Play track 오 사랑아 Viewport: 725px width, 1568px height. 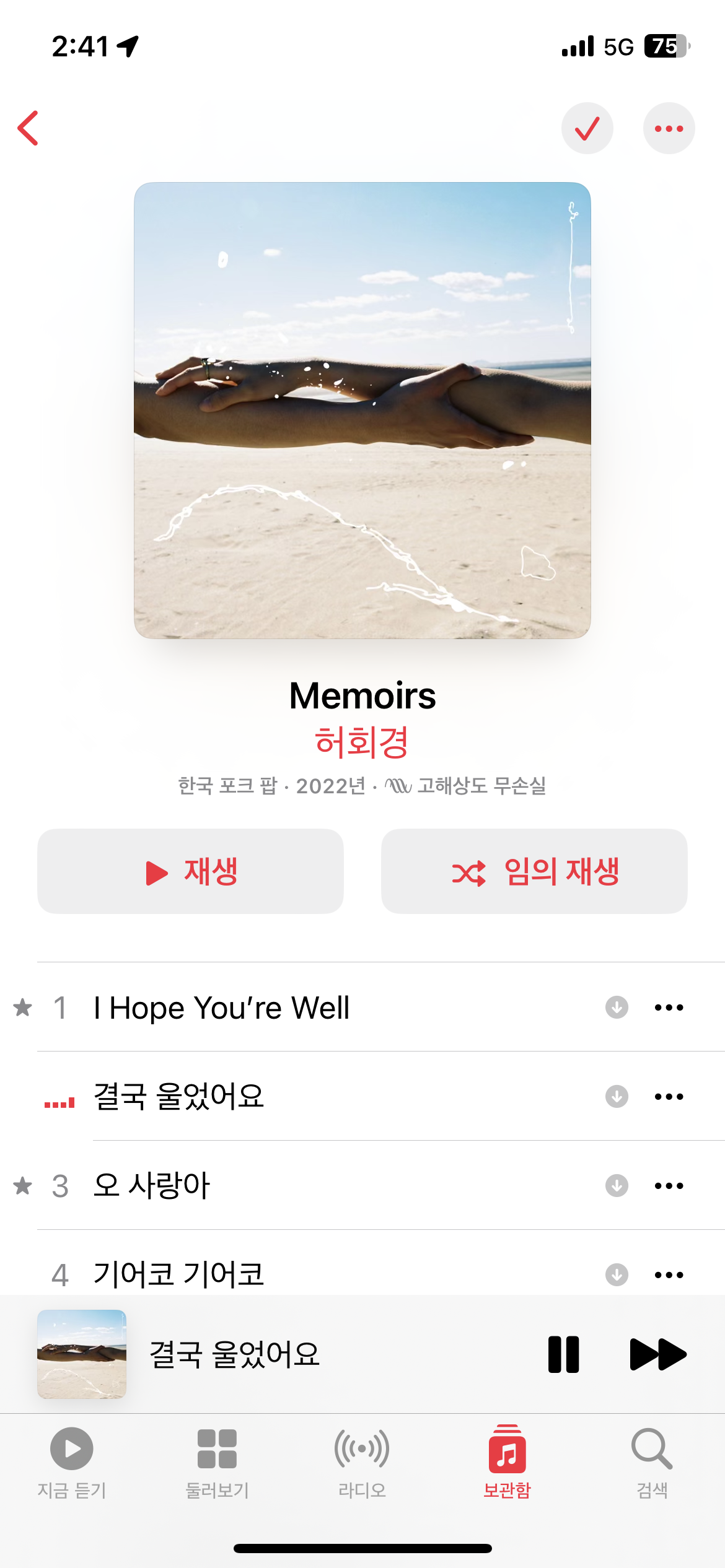[152, 1186]
